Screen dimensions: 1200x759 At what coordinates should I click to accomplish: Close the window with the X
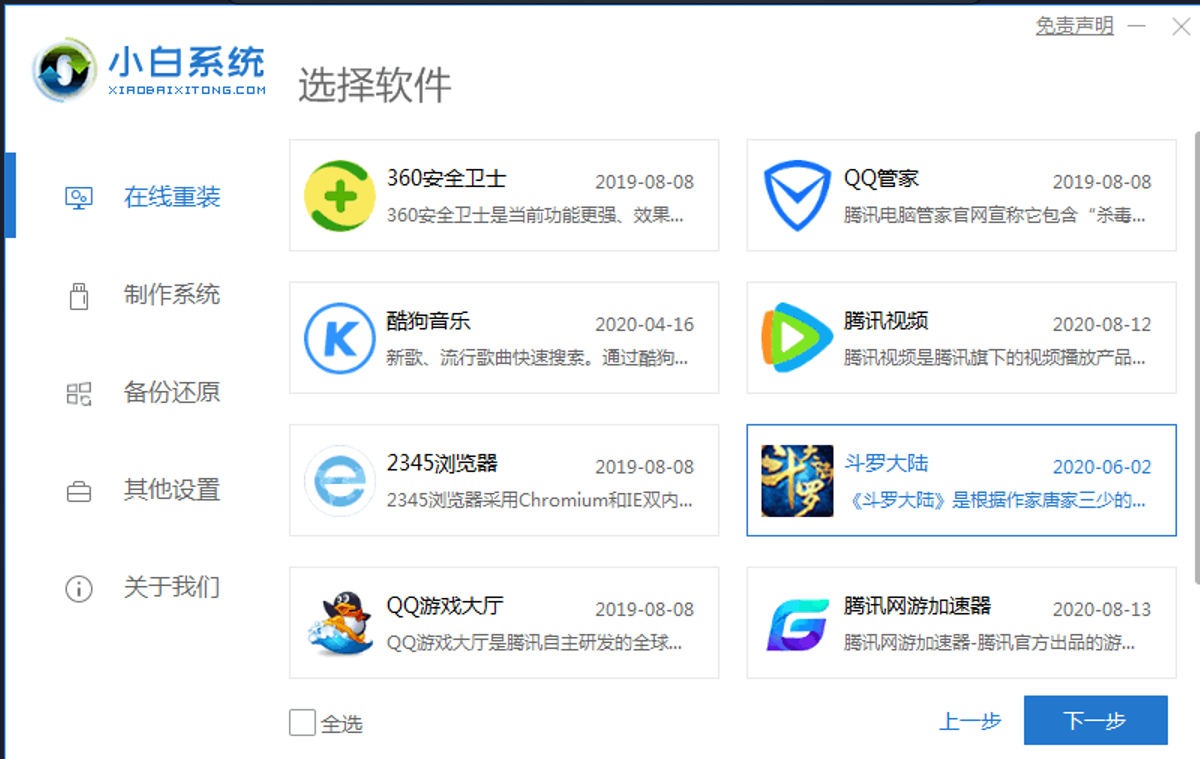1180,27
